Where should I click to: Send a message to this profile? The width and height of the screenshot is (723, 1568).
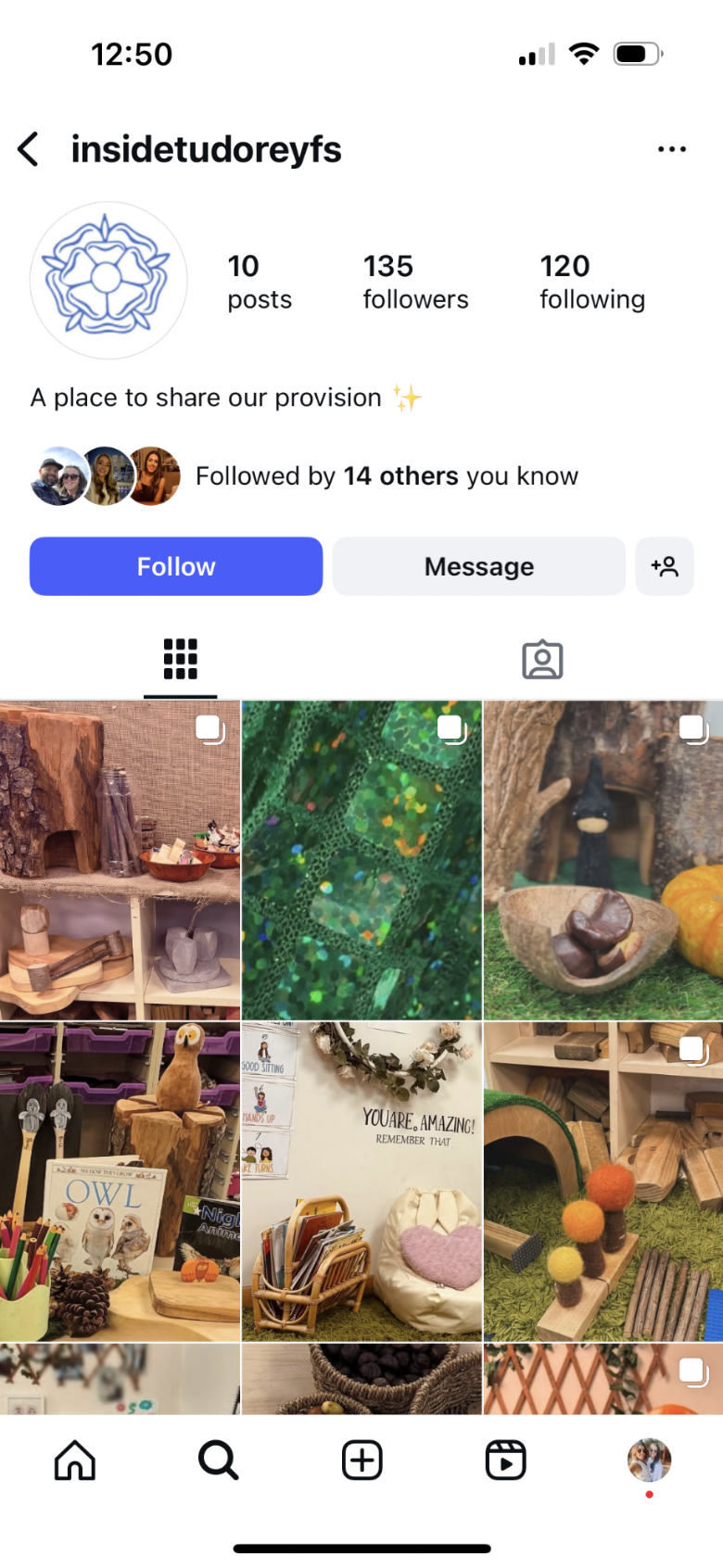[x=478, y=566]
